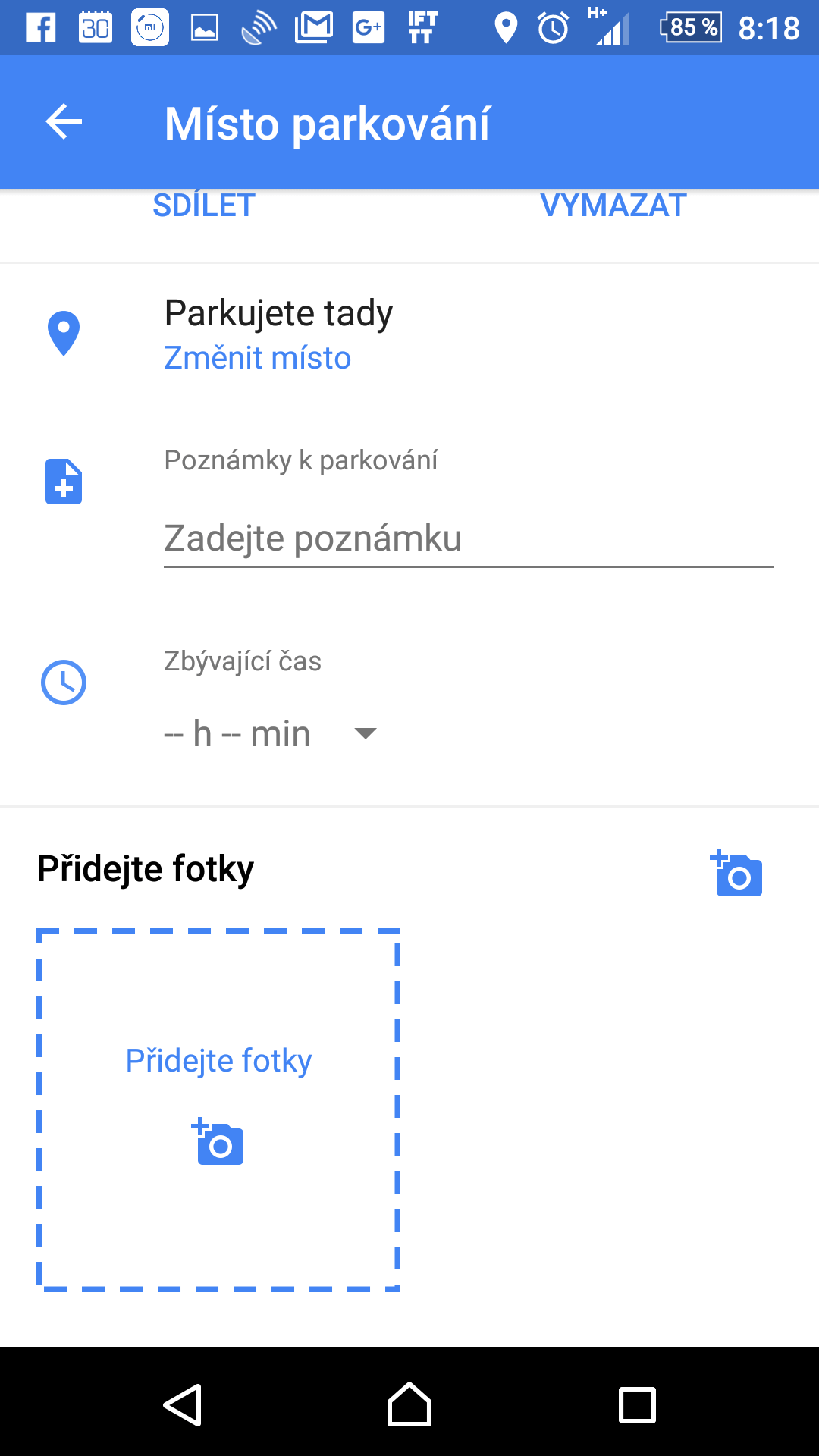Tap the Změnit místo link
The height and width of the screenshot is (1456, 819).
258,358
